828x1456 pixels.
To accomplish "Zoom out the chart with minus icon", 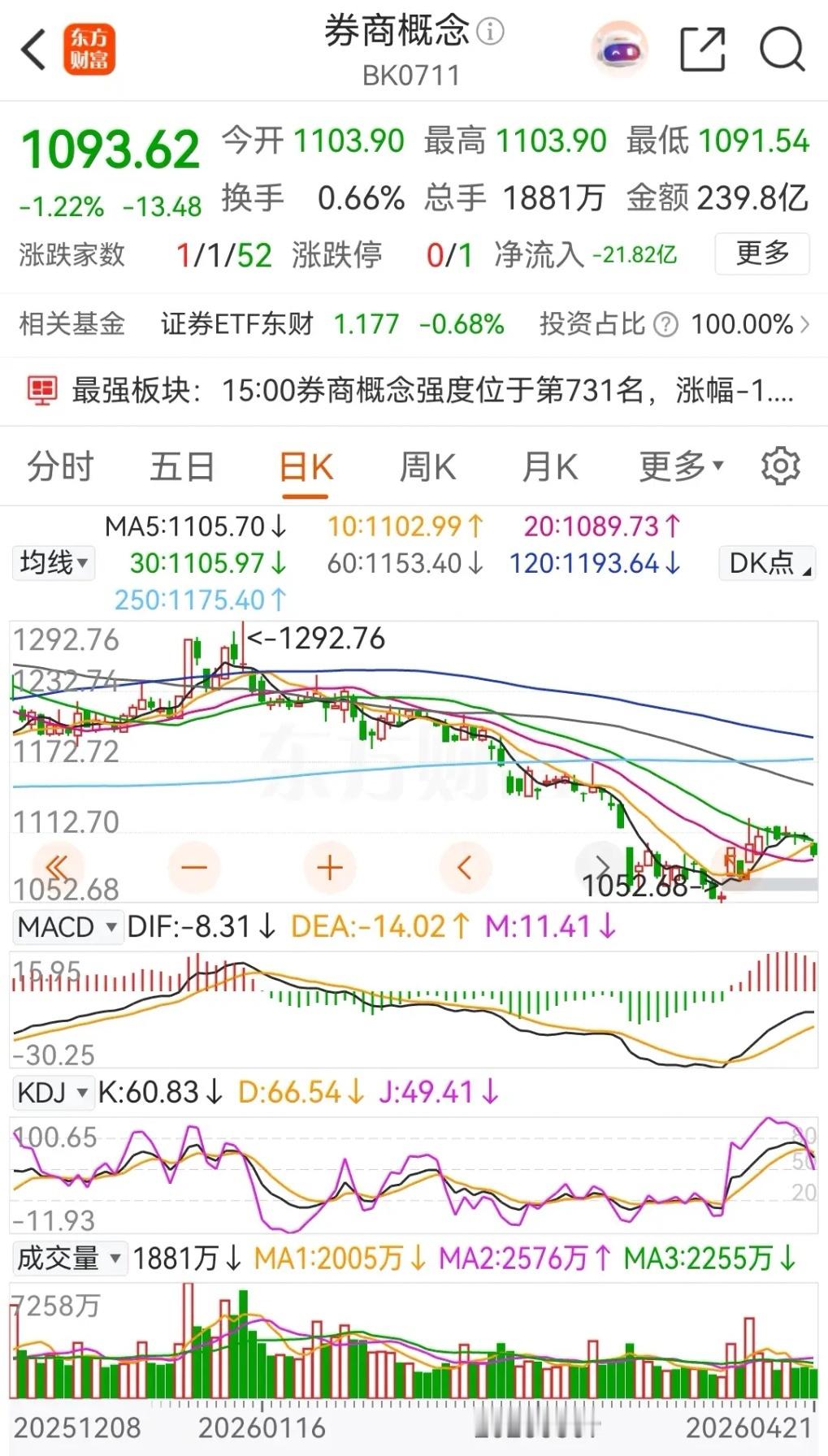I will (x=194, y=867).
